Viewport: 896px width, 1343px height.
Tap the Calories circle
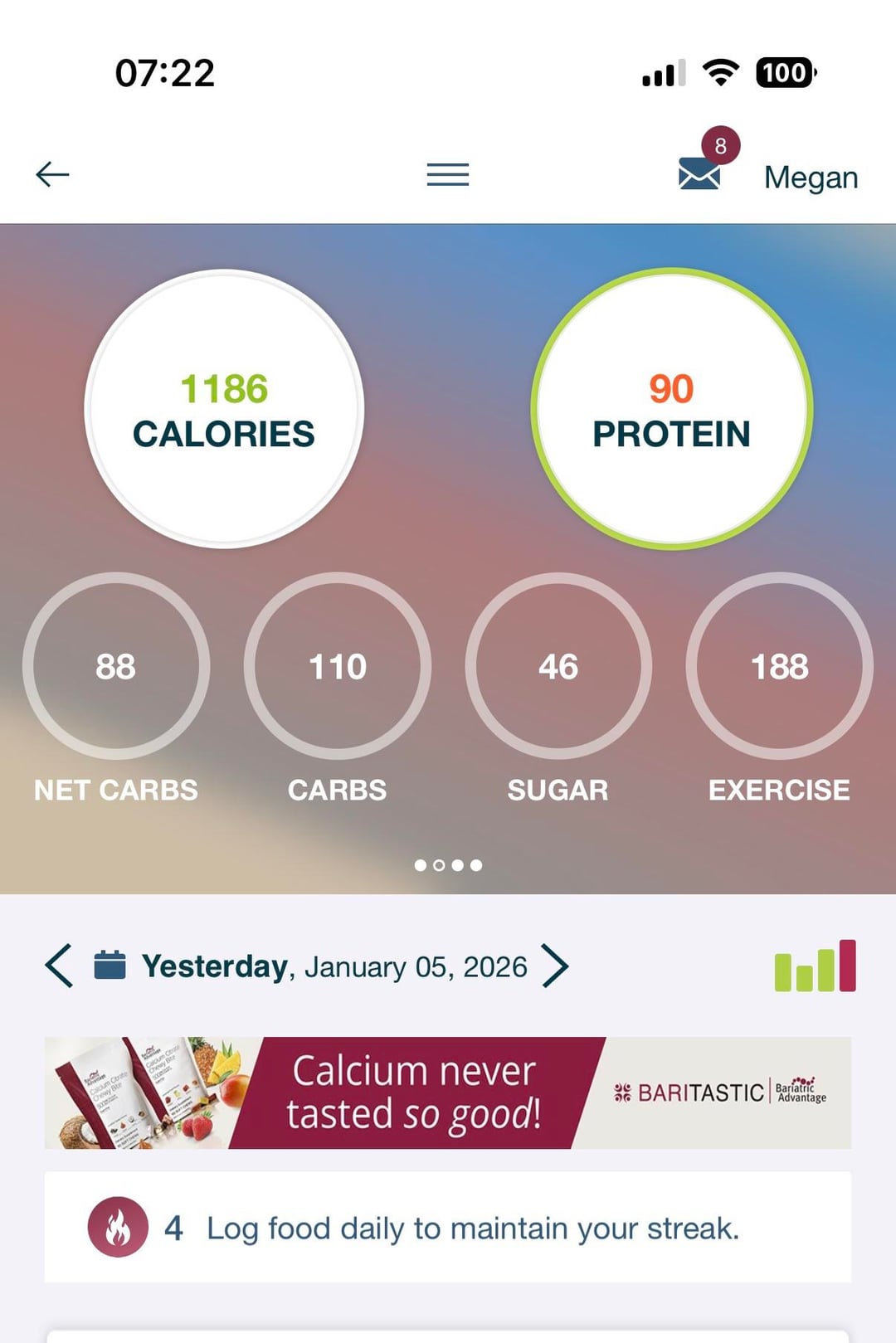click(224, 409)
